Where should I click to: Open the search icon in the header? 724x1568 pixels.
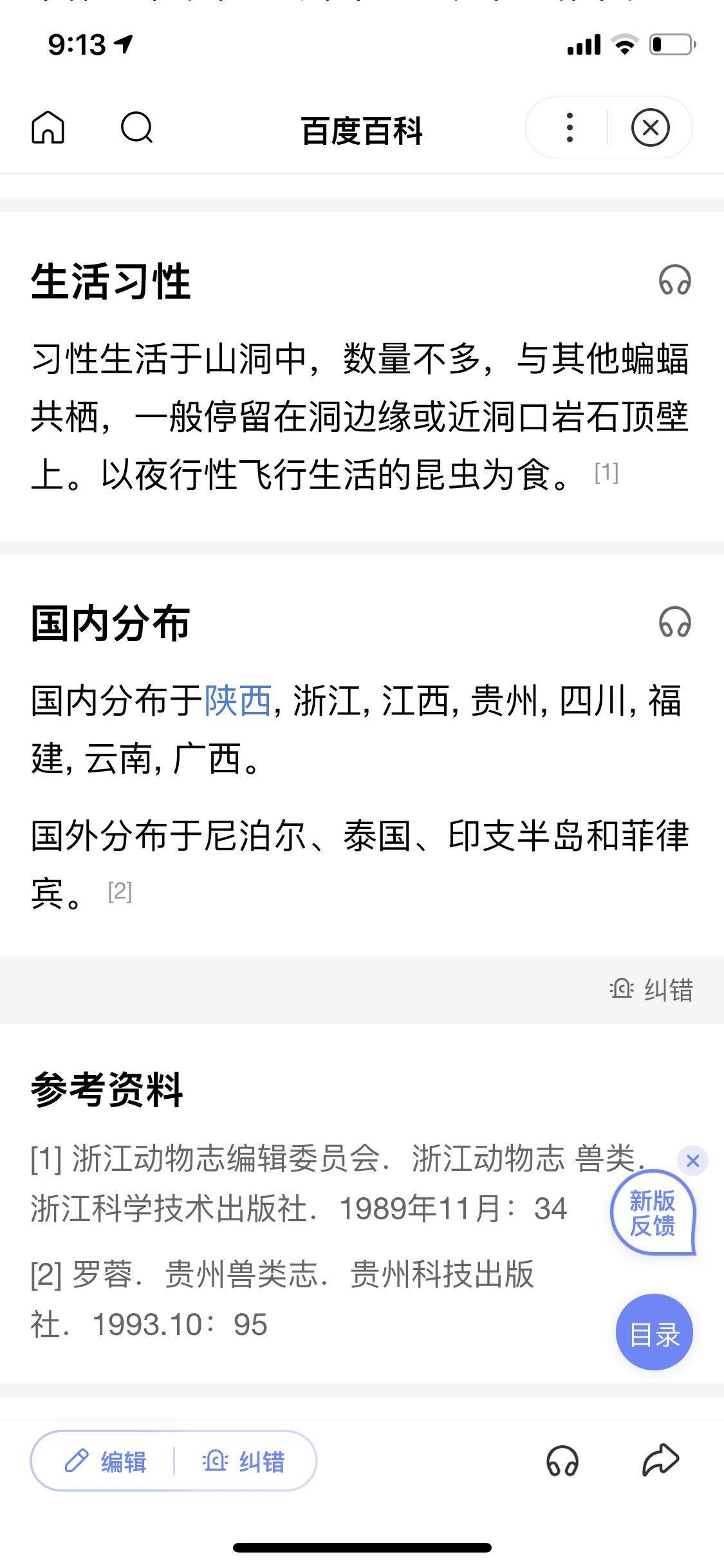pyautogui.click(x=136, y=127)
